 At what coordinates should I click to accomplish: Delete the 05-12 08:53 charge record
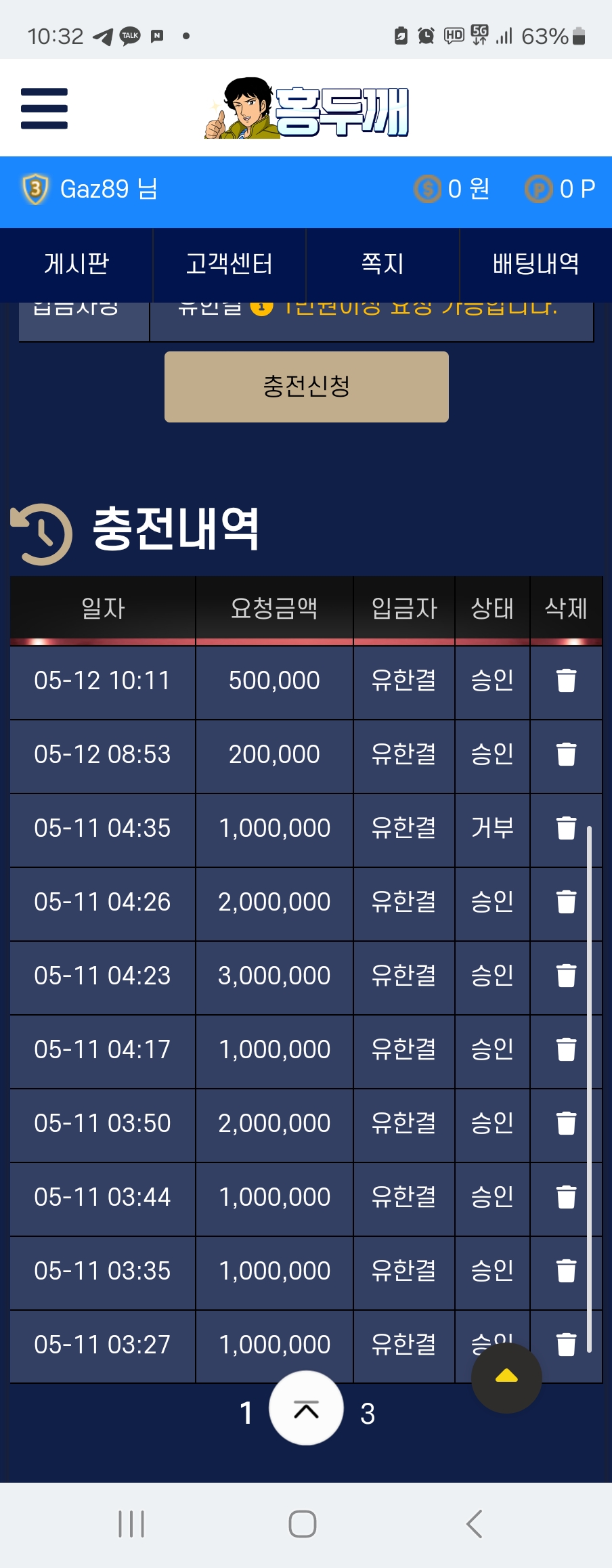point(566,754)
